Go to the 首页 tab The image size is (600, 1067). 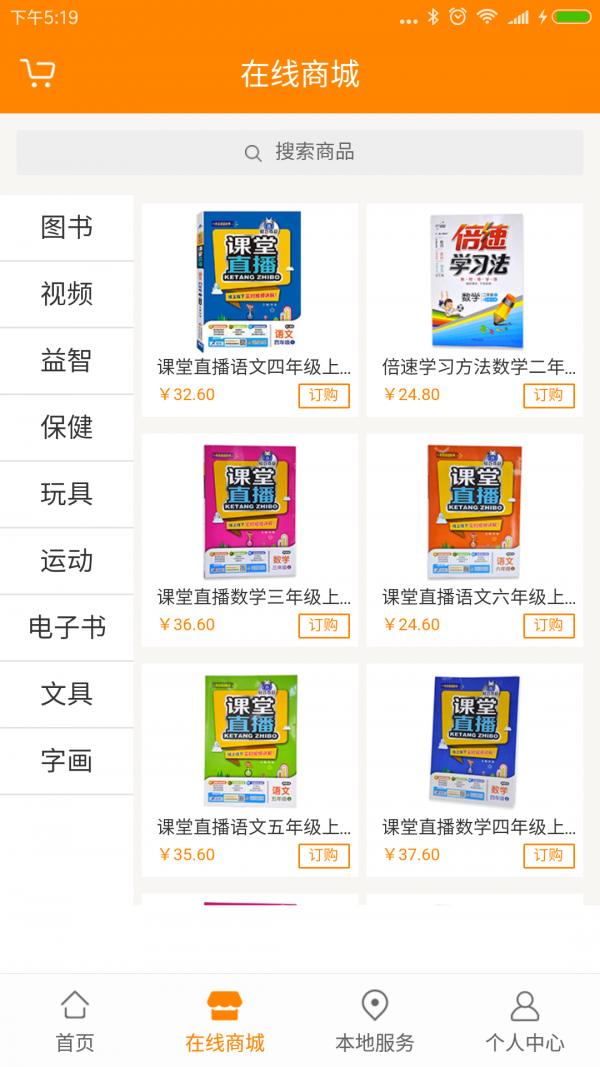75,1021
